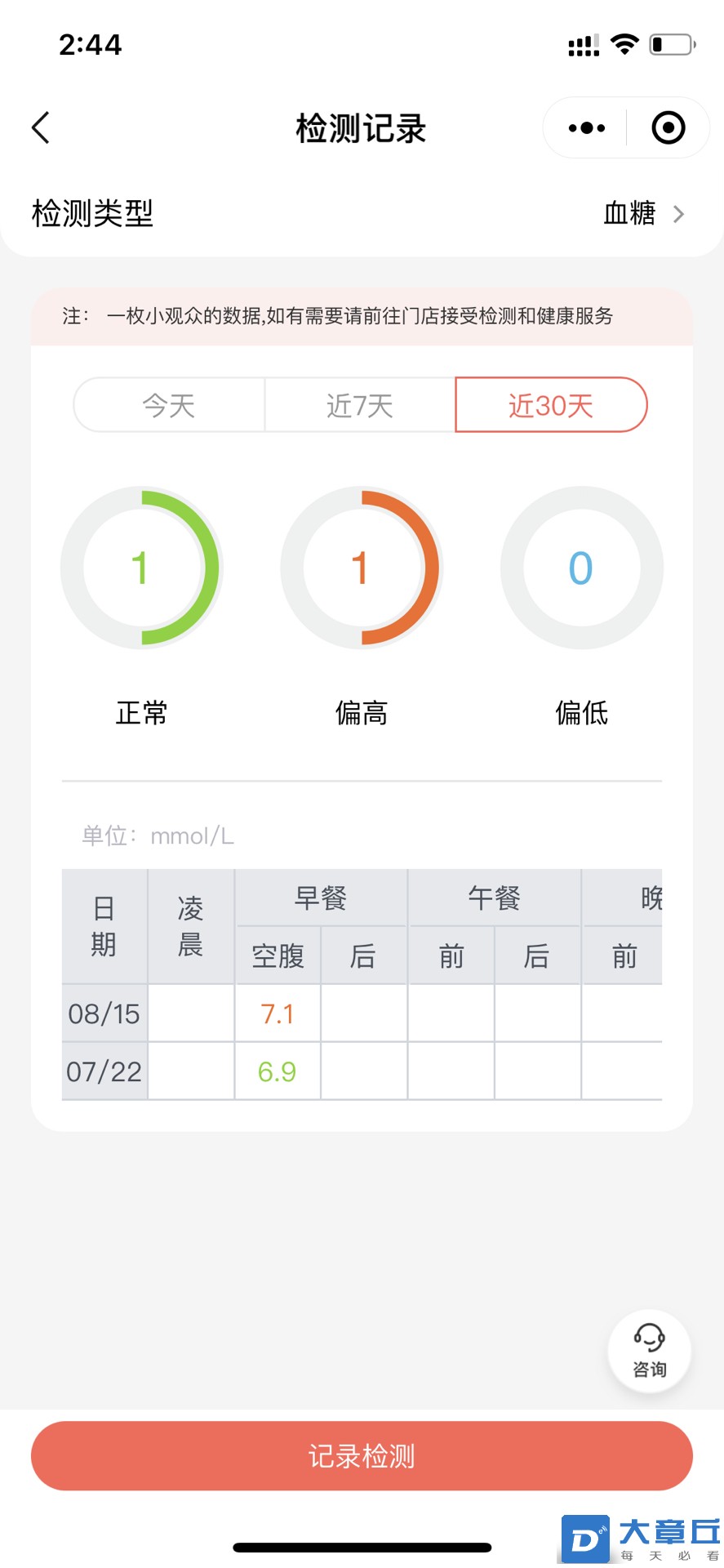Open the mini program more options menu
The image size is (724, 1568).
[586, 128]
